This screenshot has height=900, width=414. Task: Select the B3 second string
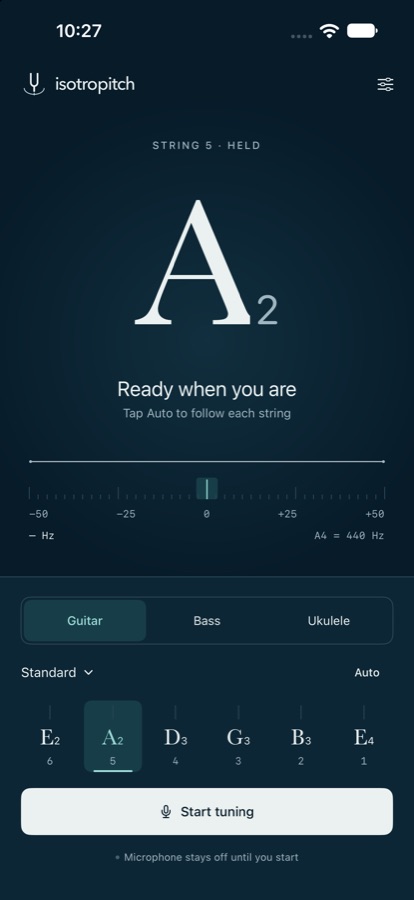coord(301,736)
